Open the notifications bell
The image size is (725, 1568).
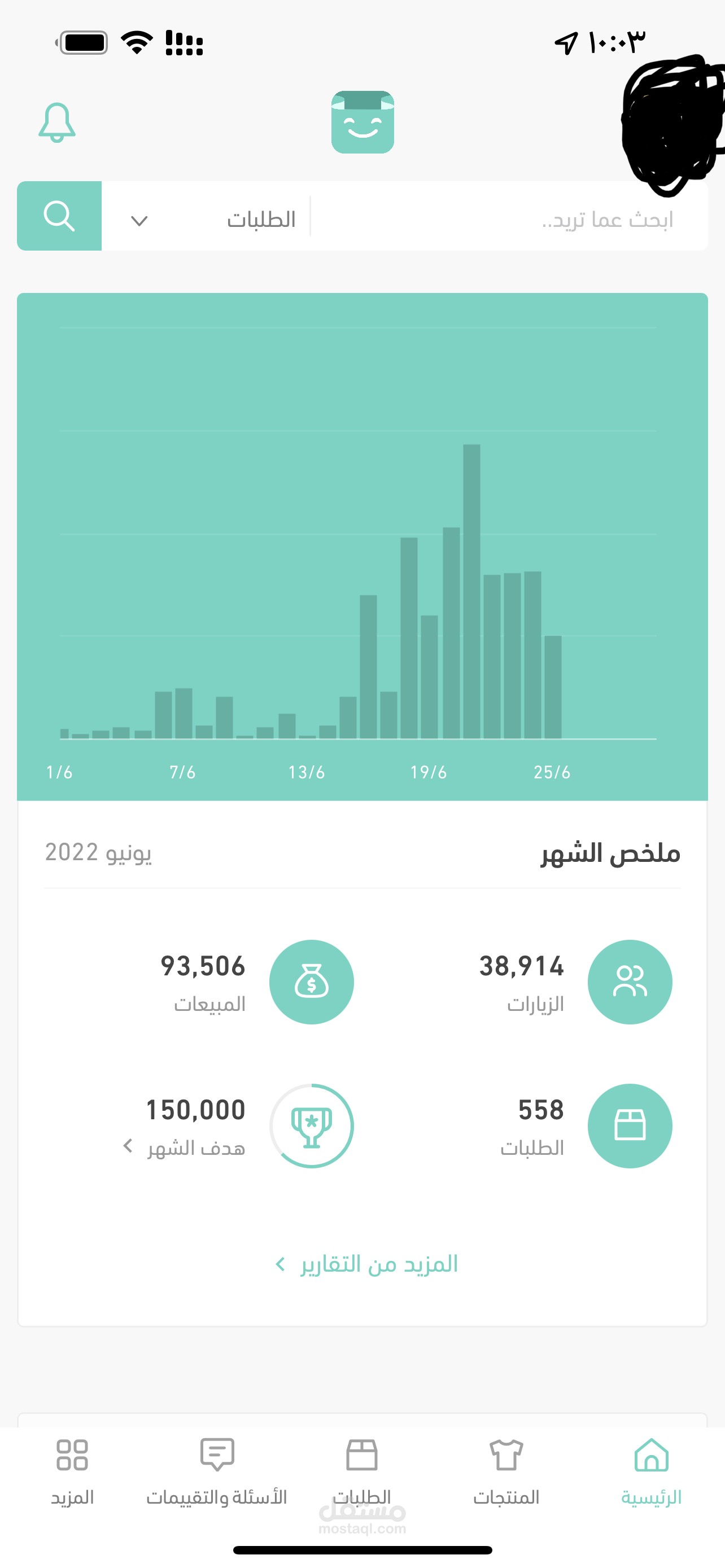[56, 122]
